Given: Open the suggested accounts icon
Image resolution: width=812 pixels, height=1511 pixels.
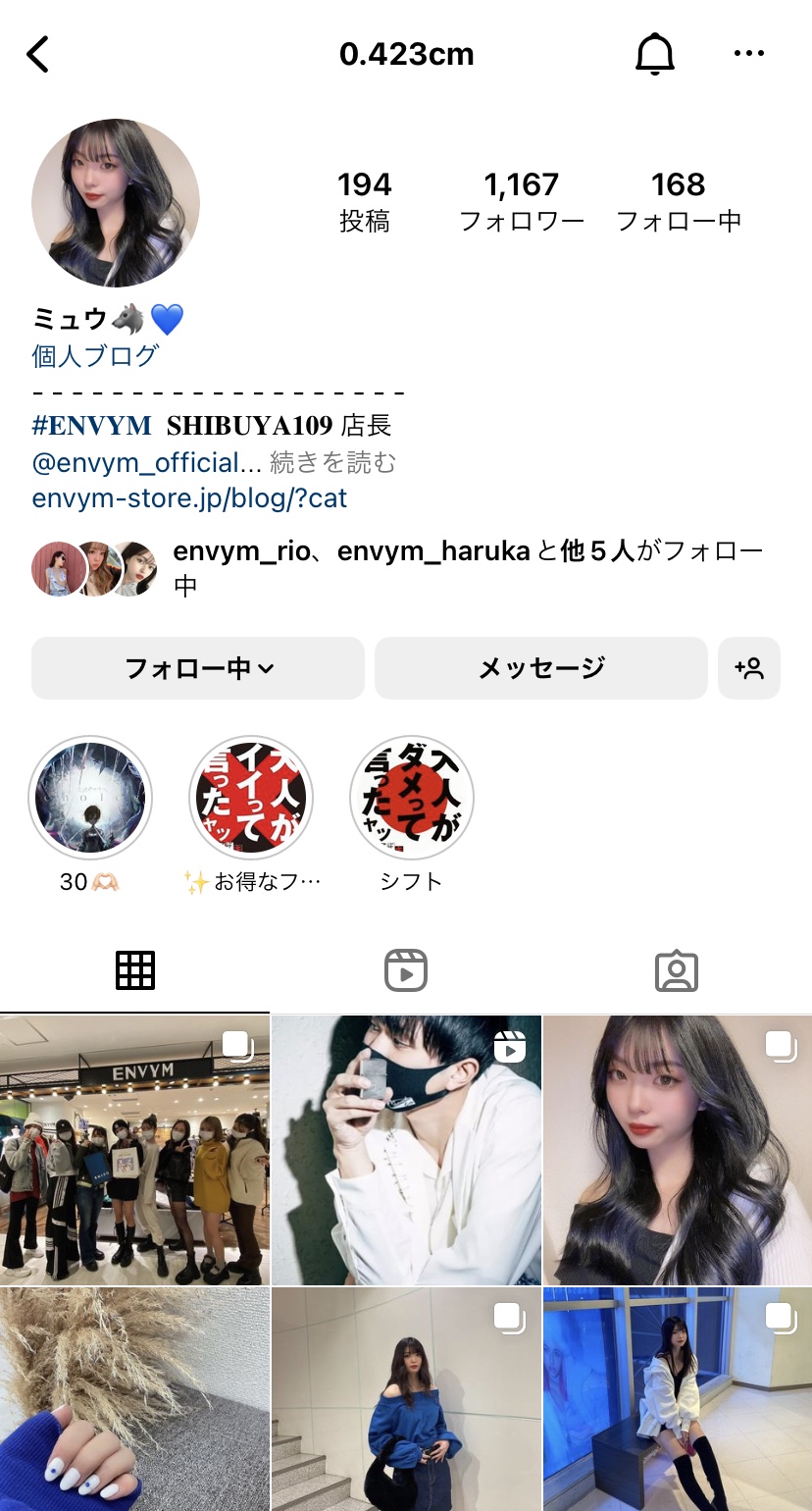Looking at the screenshot, I should tap(749, 668).
